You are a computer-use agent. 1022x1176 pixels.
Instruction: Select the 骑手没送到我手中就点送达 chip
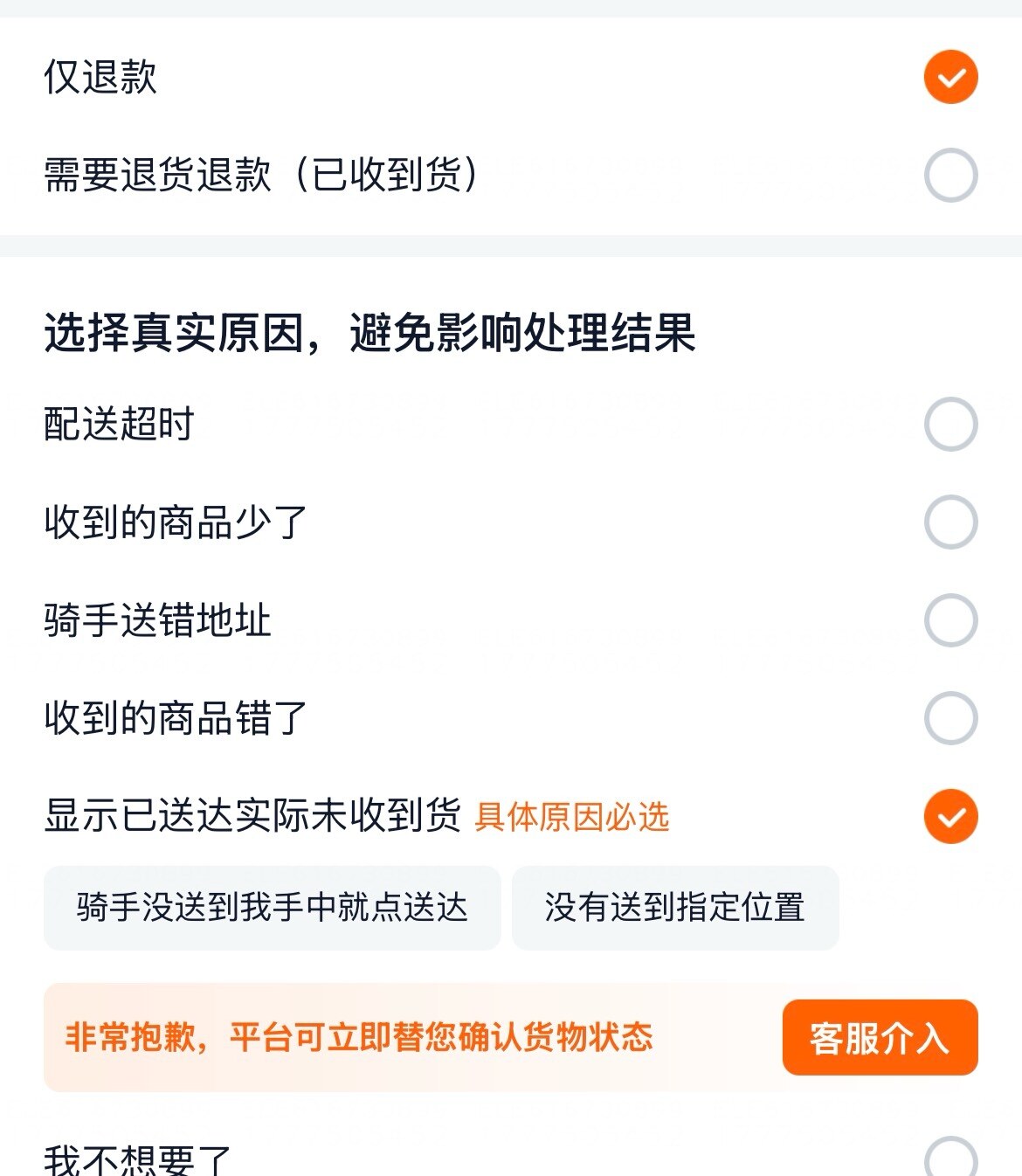[272, 908]
